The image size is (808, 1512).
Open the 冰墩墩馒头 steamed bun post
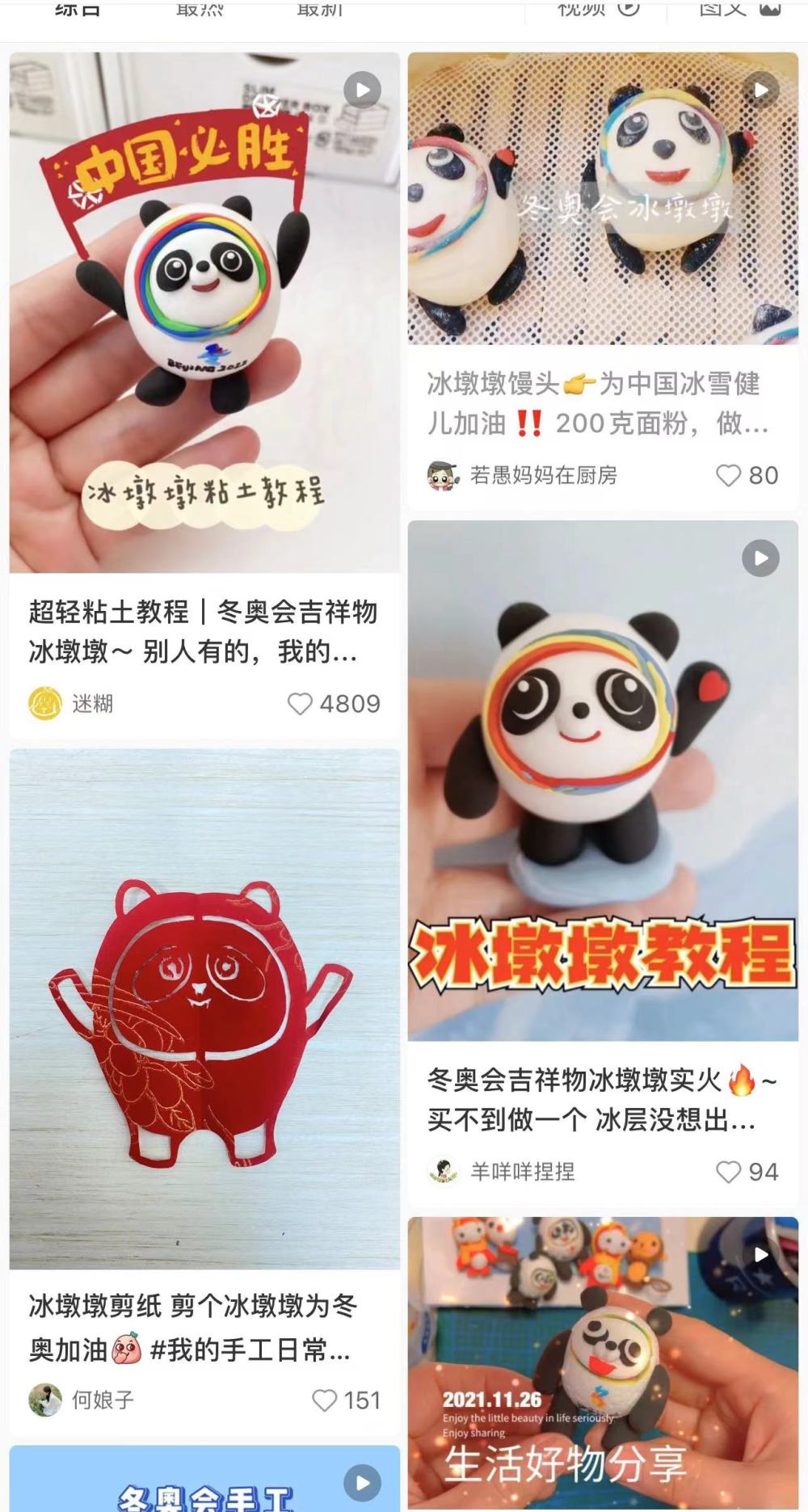click(603, 199)
